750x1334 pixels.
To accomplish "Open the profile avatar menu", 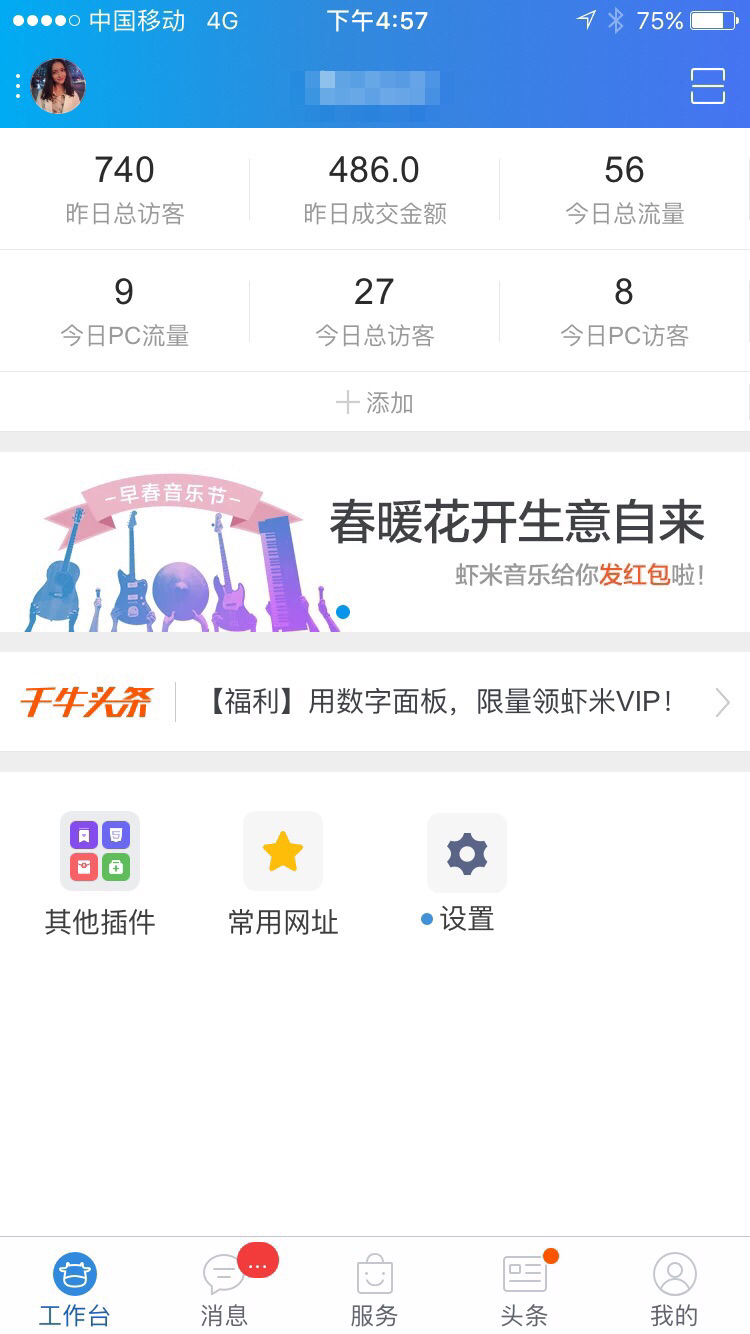I will (57, 86).
